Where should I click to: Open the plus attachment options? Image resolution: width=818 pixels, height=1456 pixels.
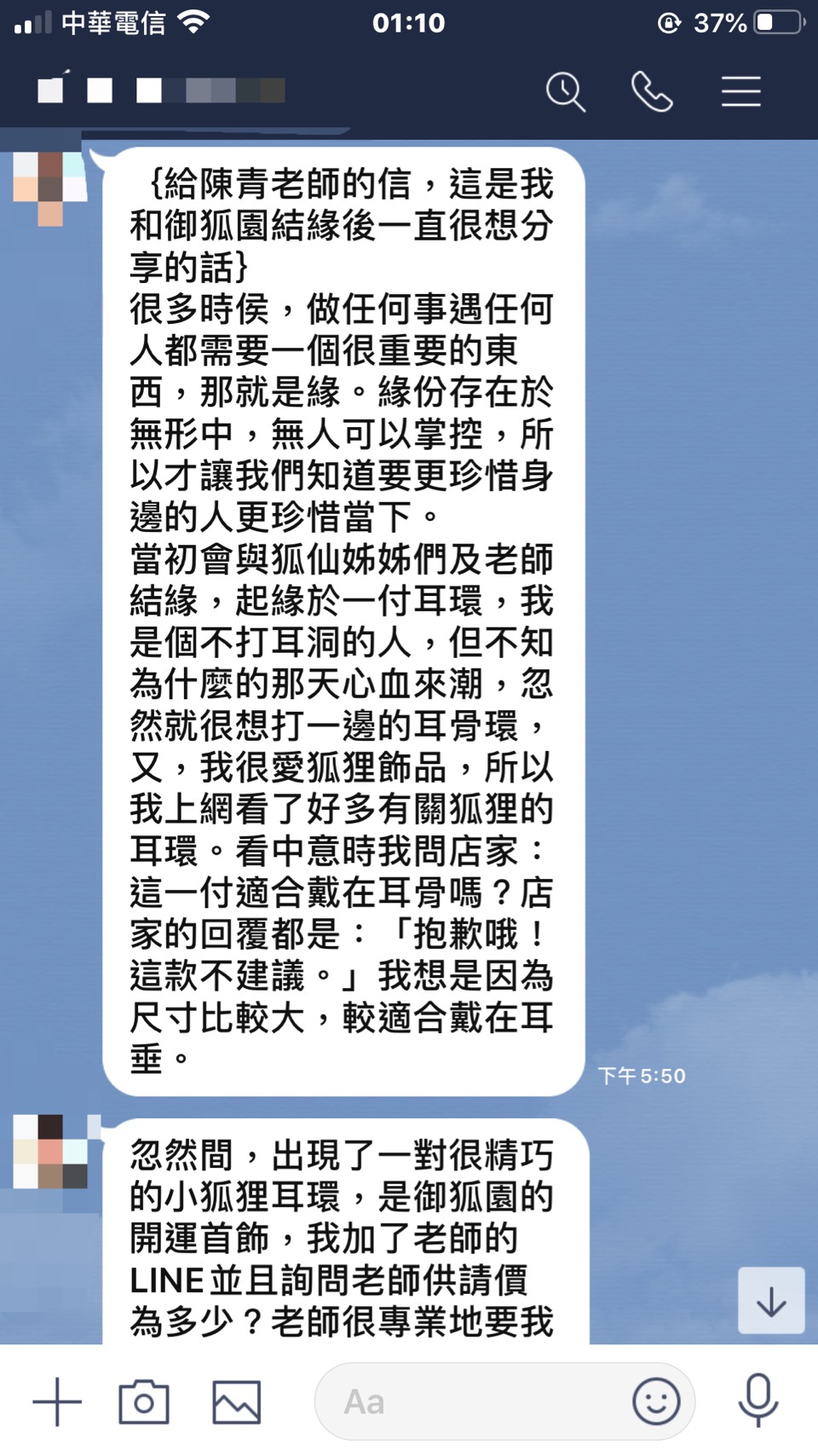tap(57, 1401)
